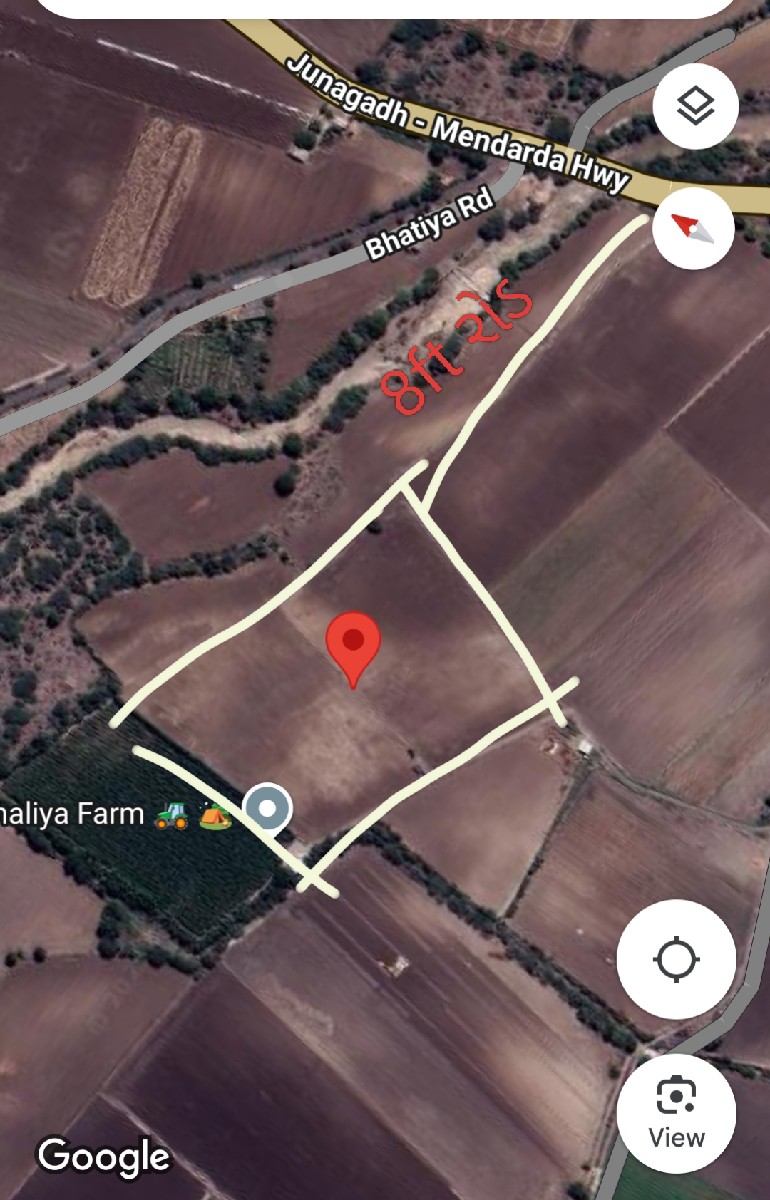Open the map layers selector
This screenshot has height=1200, width=770.
coord(695,106)
